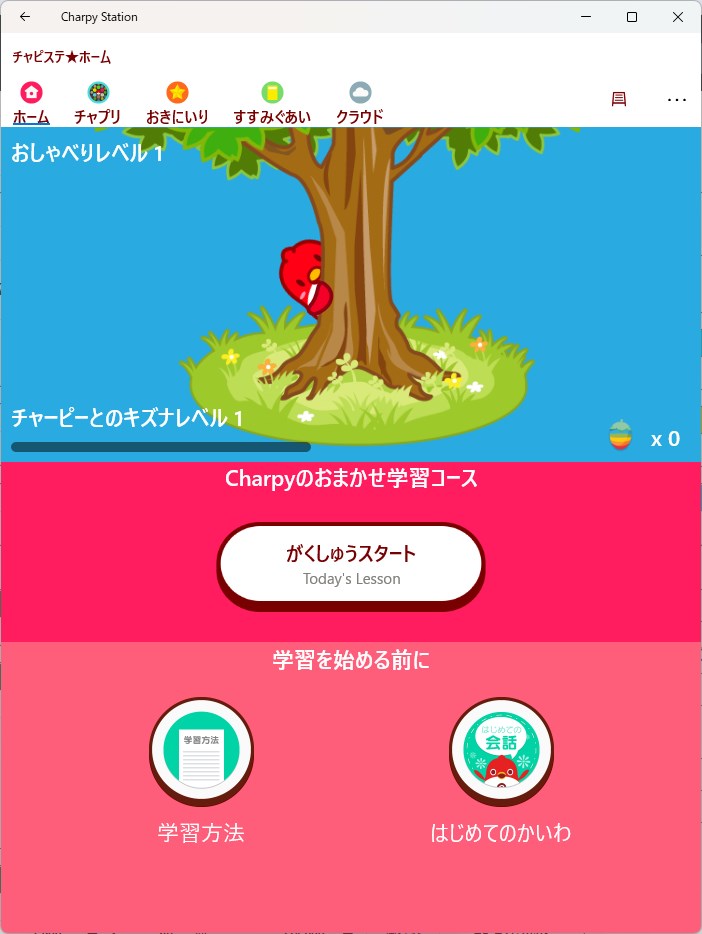This screenshot has width=702, height=934.
Task: Minimize the Charpy Station window
Action: point(586,17)
